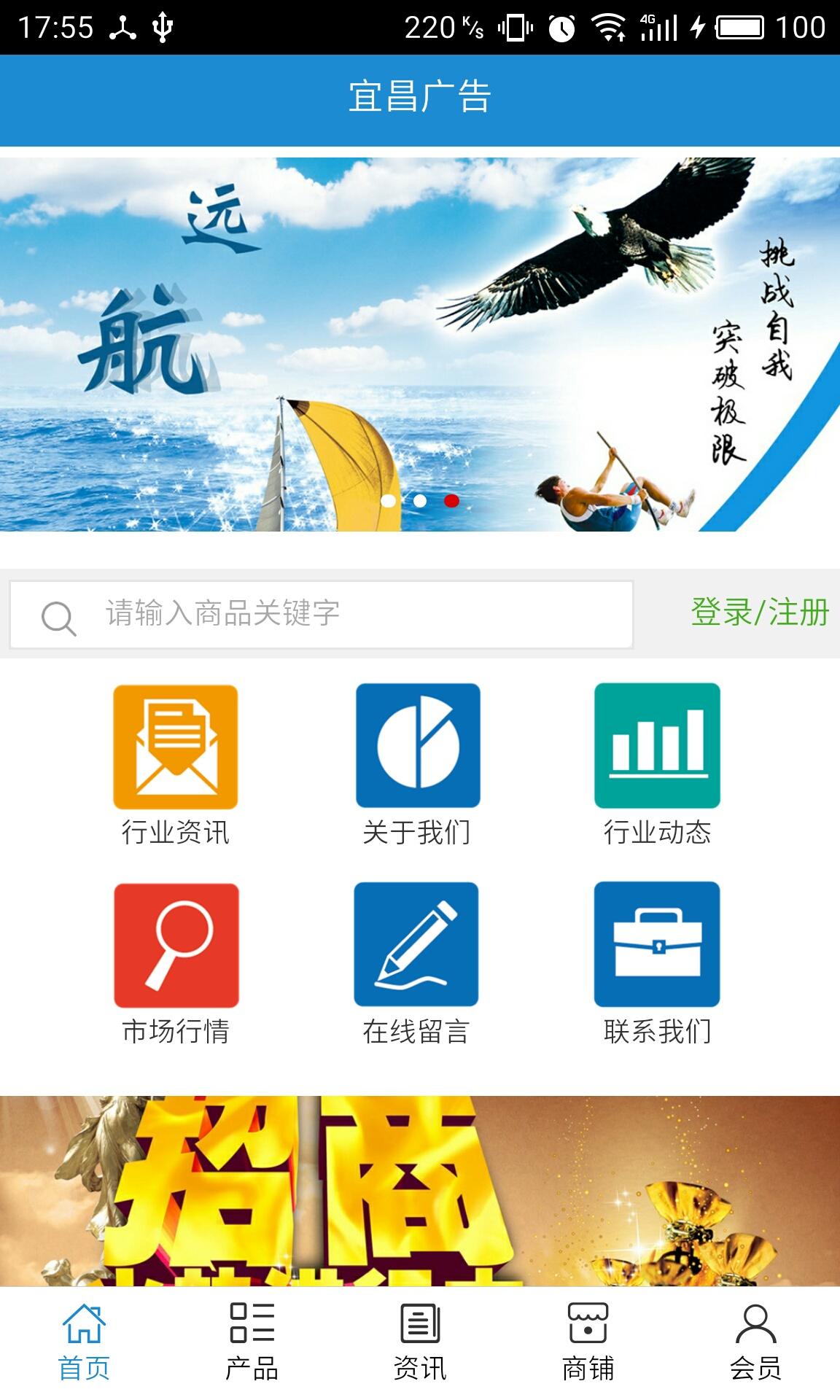
Task: Open 行业资讯 industry news
Action: [176, 764]
